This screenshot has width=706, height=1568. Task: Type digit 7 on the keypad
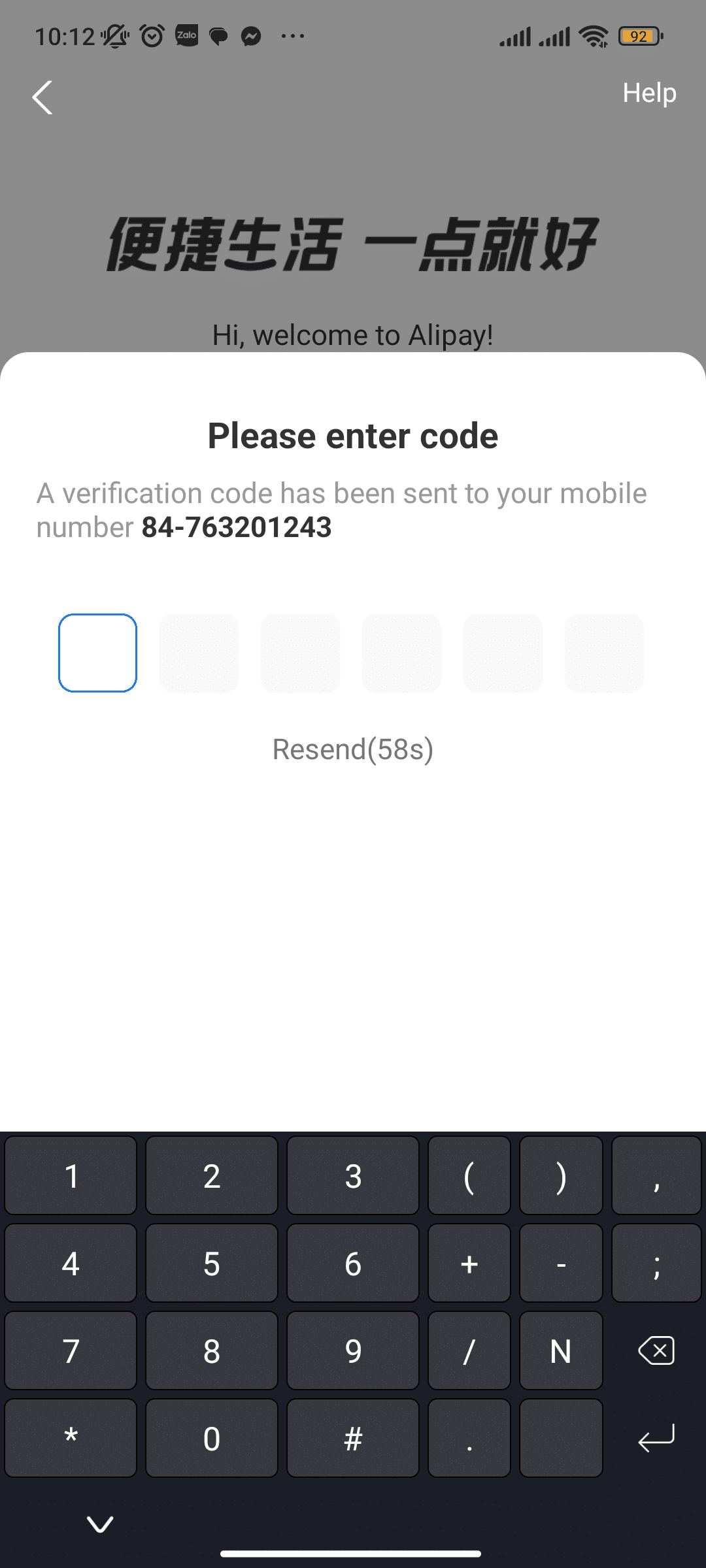tap(71, 1351)
